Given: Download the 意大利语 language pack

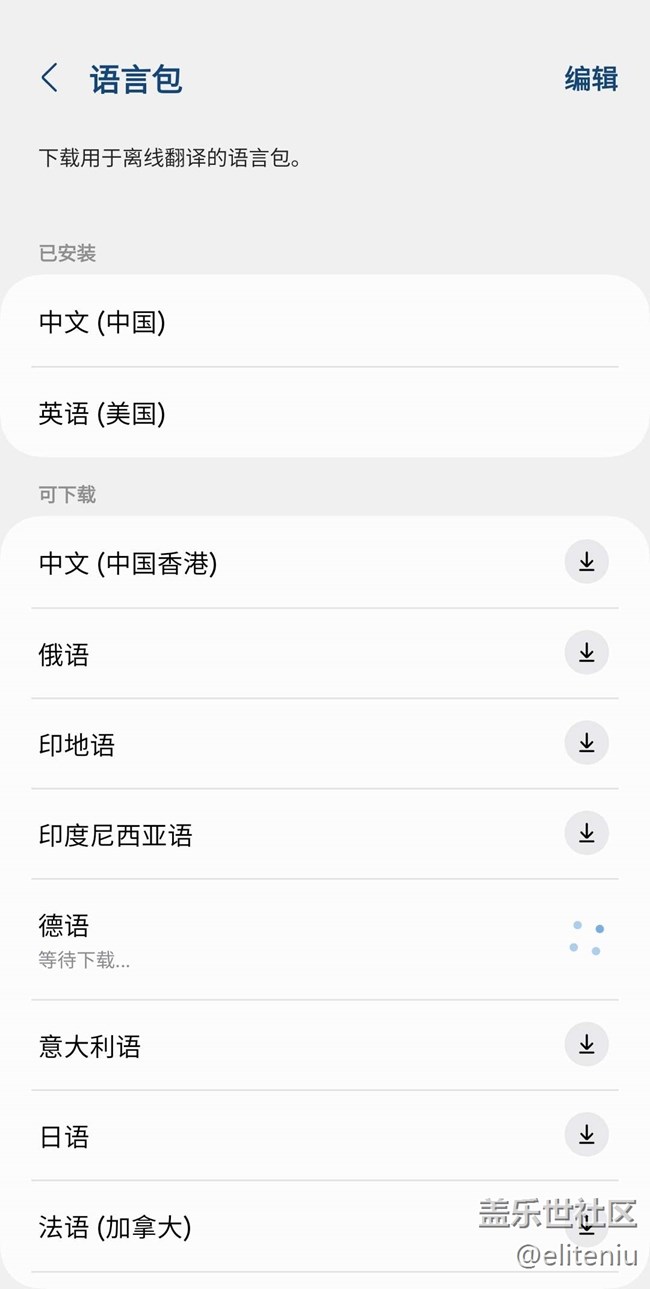Looking at the screenshot, I should point(586,1045).
